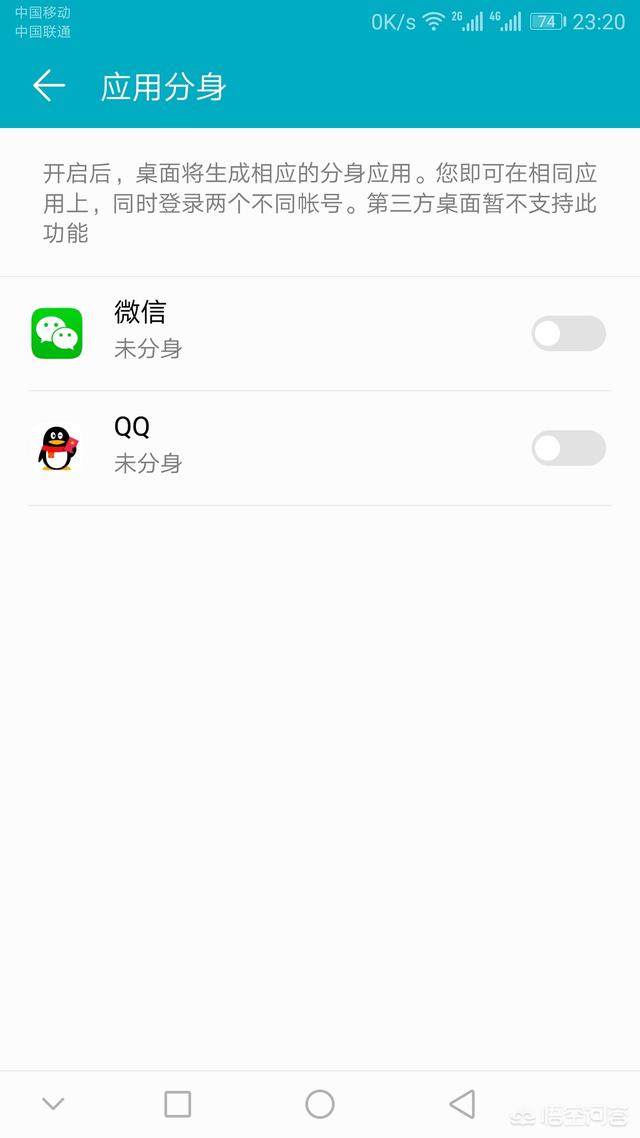Image resolution: width=640 pixels, height=1138 pixels.
Task: Enable app twin for 微信
Action: (568, 334)
